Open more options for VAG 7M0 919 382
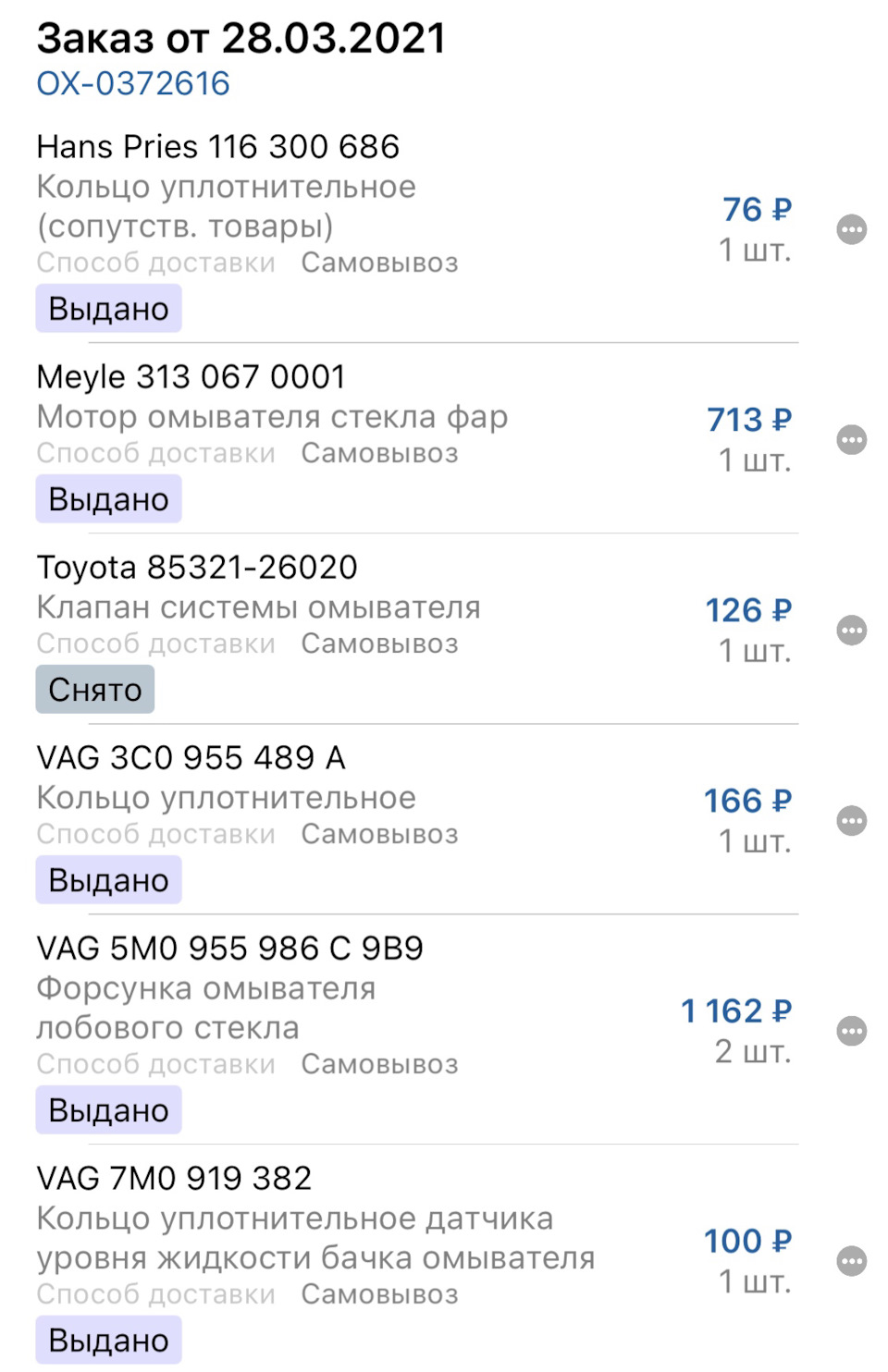Screen dimensions: 888x1372 [851, 1261]
